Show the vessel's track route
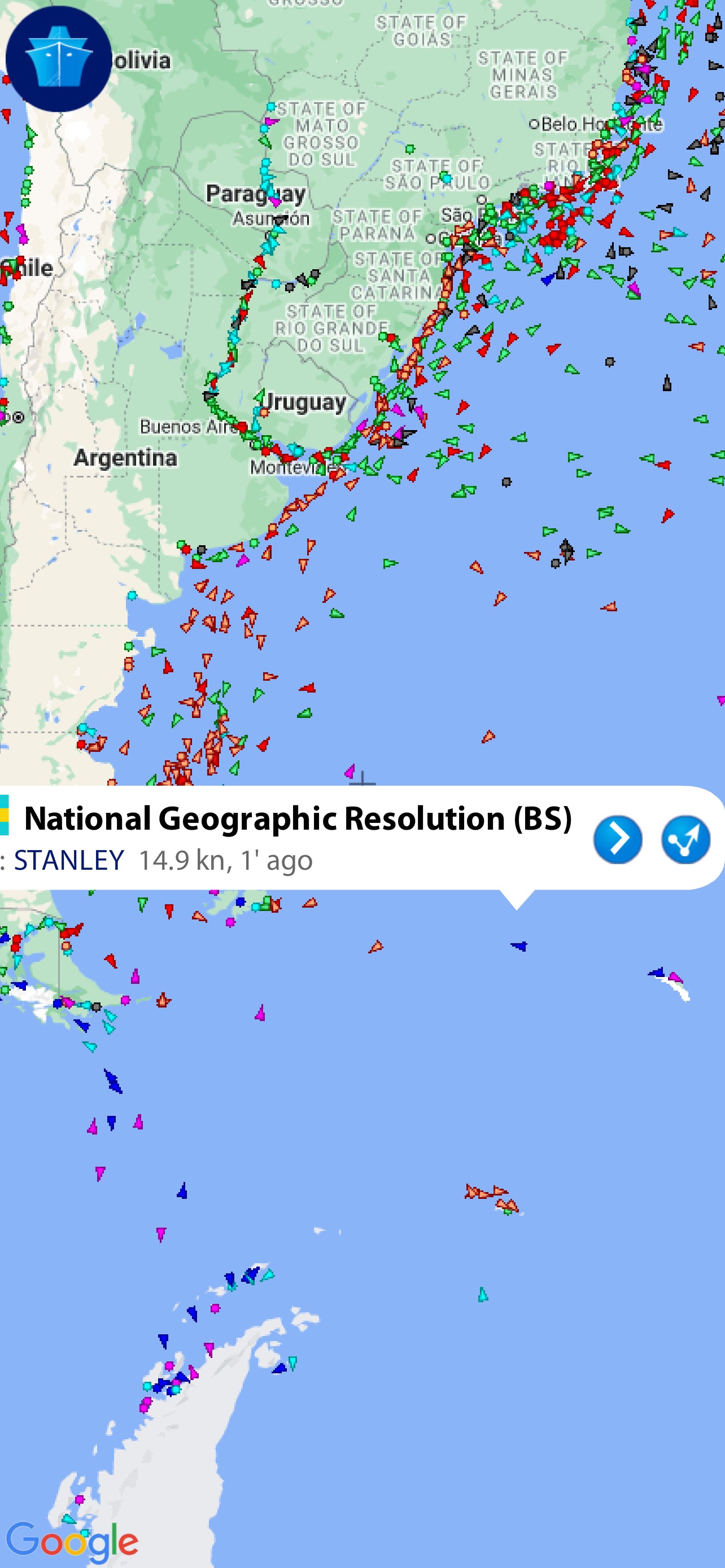725x1568 pixels. [x=685, y=839]
